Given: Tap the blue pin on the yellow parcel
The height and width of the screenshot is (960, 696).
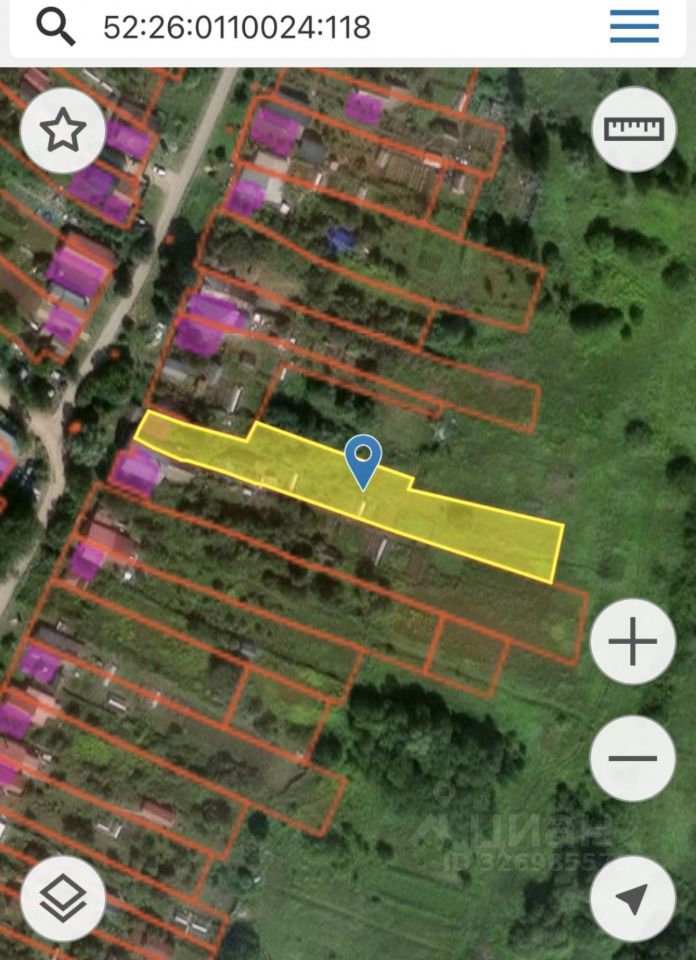Looking at the screenshot, I should click(x=363, y=459).
